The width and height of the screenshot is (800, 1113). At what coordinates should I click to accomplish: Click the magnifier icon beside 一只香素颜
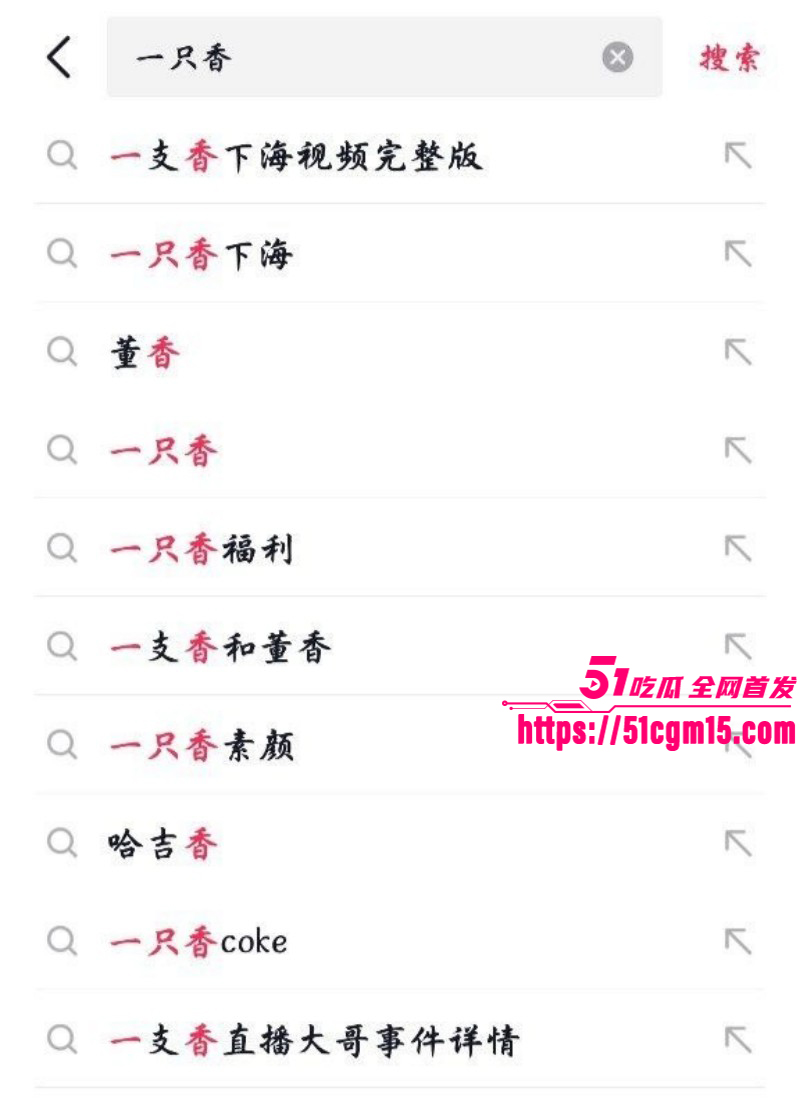click(62, 745)
